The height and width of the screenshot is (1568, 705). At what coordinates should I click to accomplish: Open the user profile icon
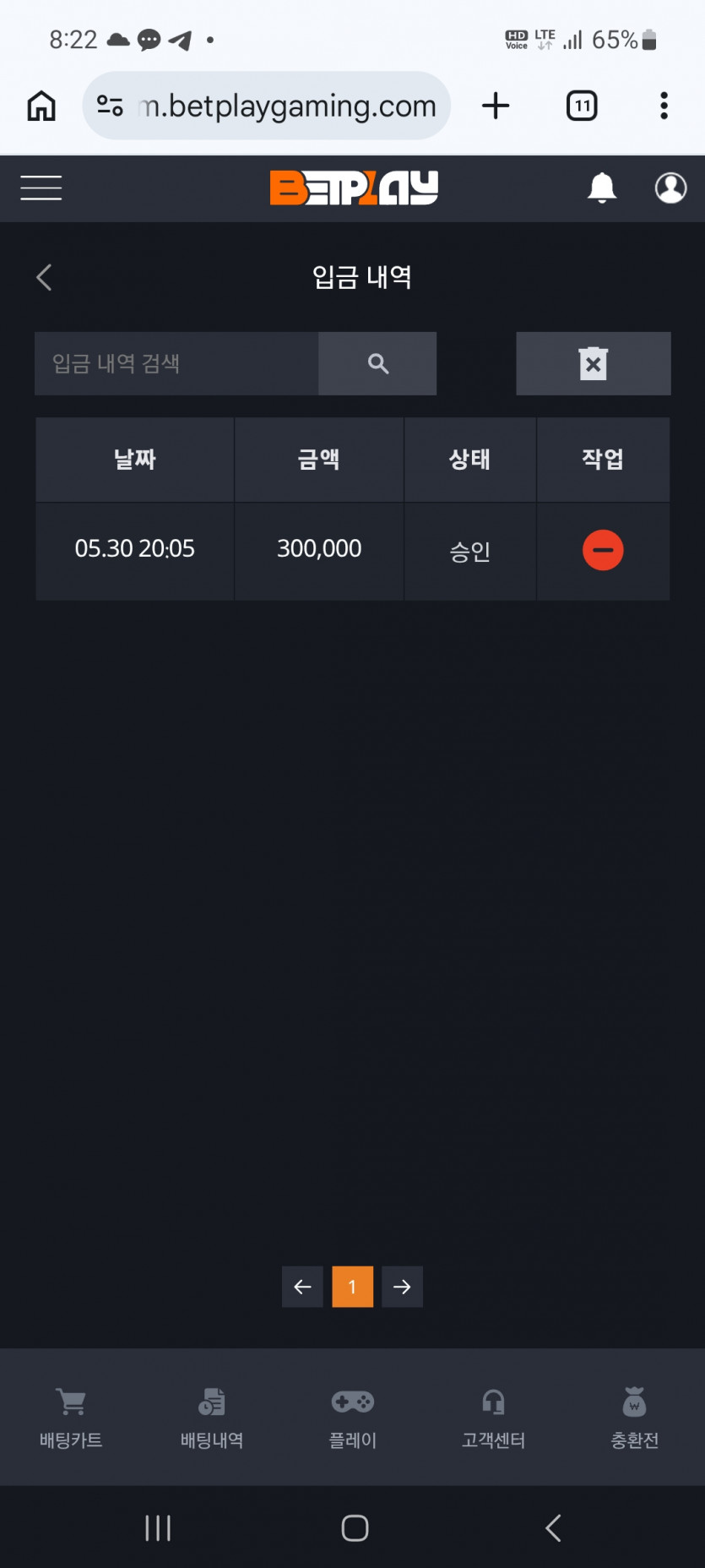(671, 188)
